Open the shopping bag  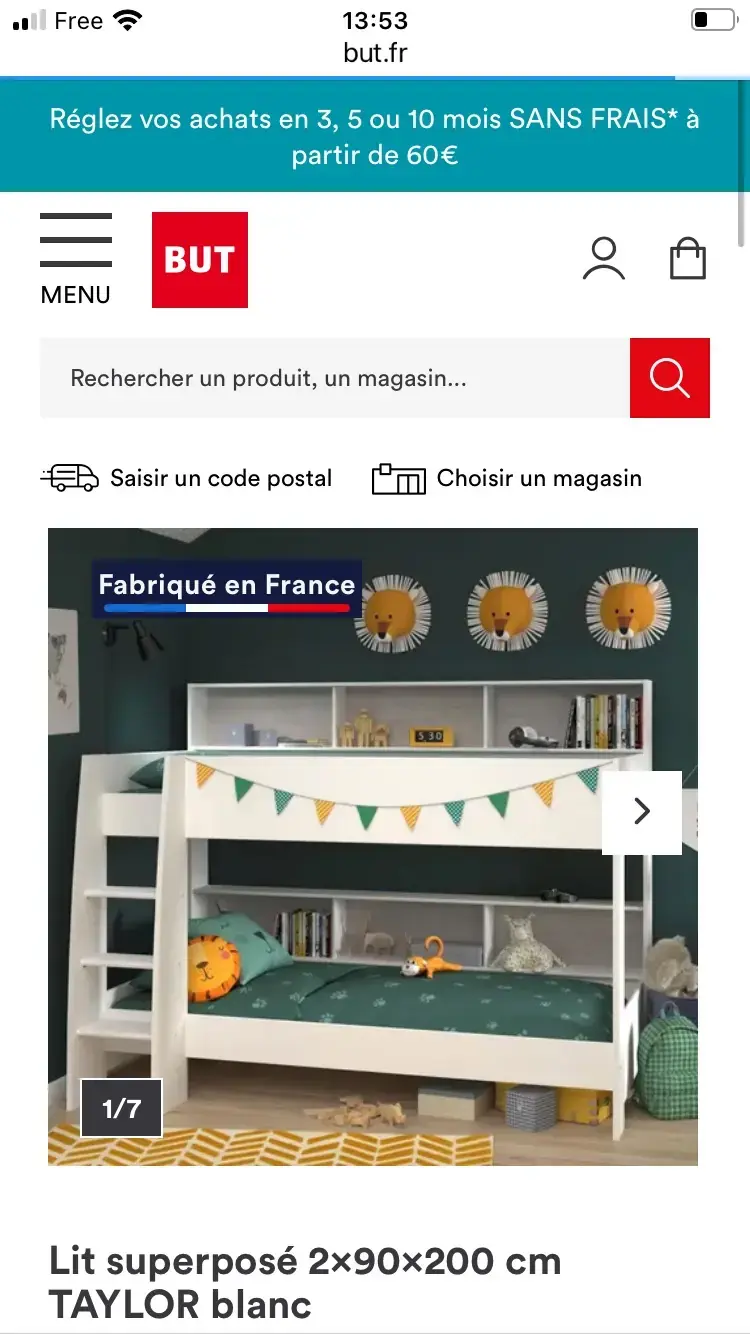pyautogui.click(x=688, y=259)
